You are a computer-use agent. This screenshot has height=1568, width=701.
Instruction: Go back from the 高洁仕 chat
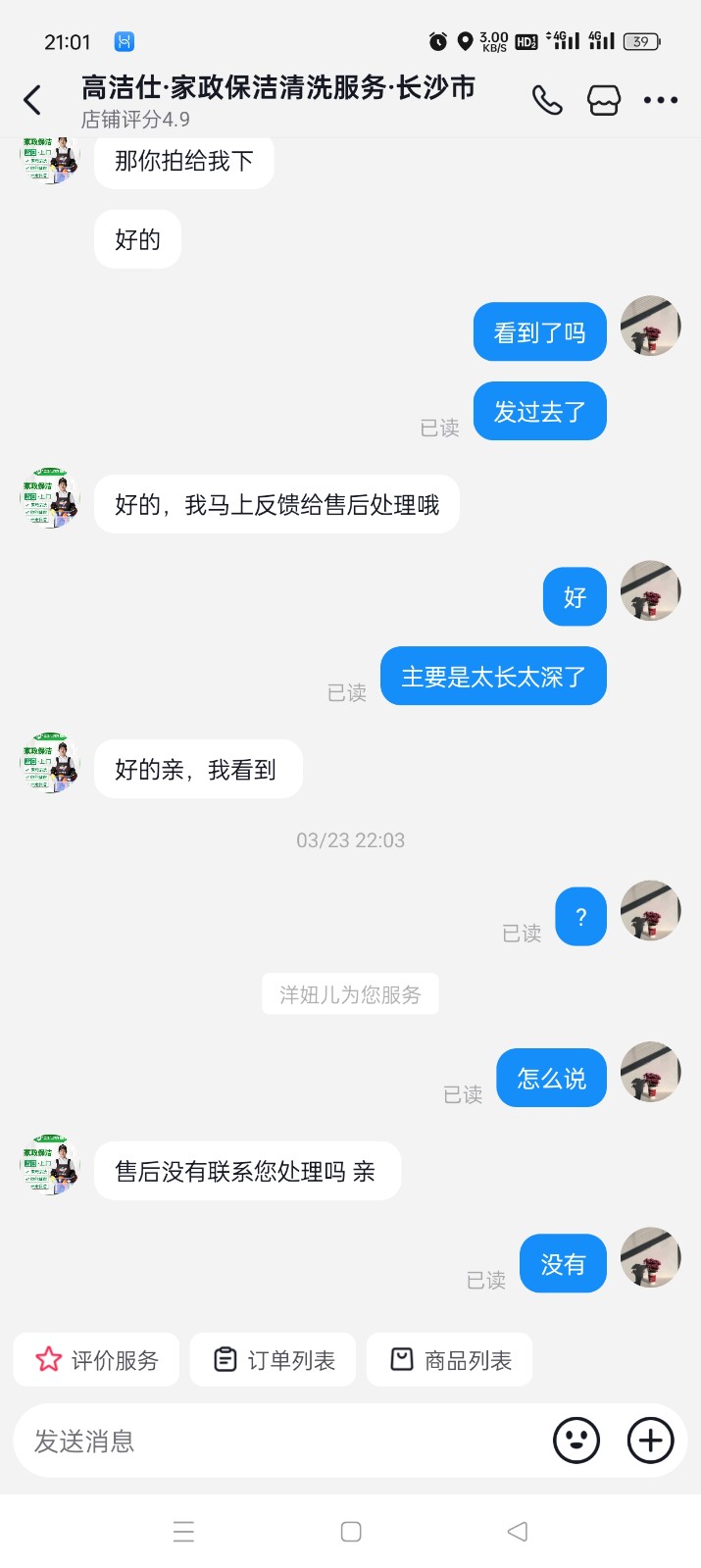32,100
